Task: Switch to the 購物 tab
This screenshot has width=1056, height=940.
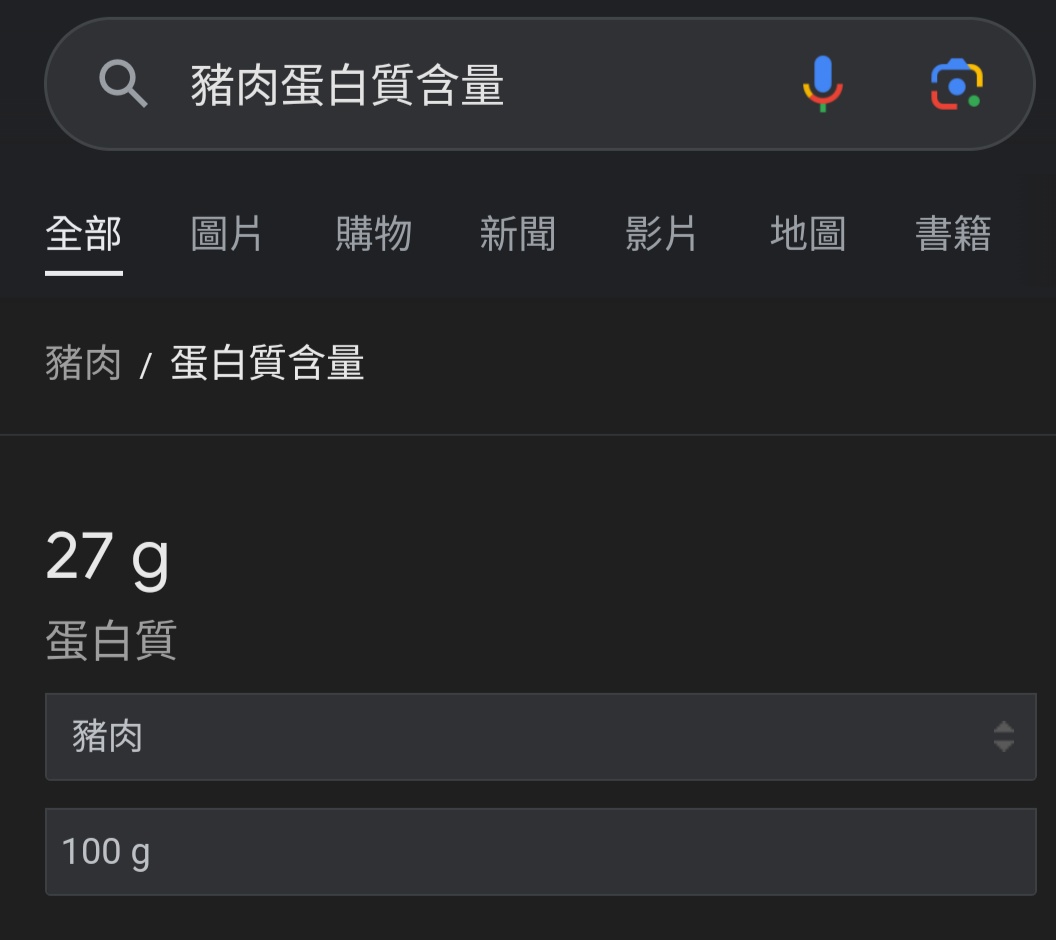Action: pyautogui.click(x=373, y=234)
